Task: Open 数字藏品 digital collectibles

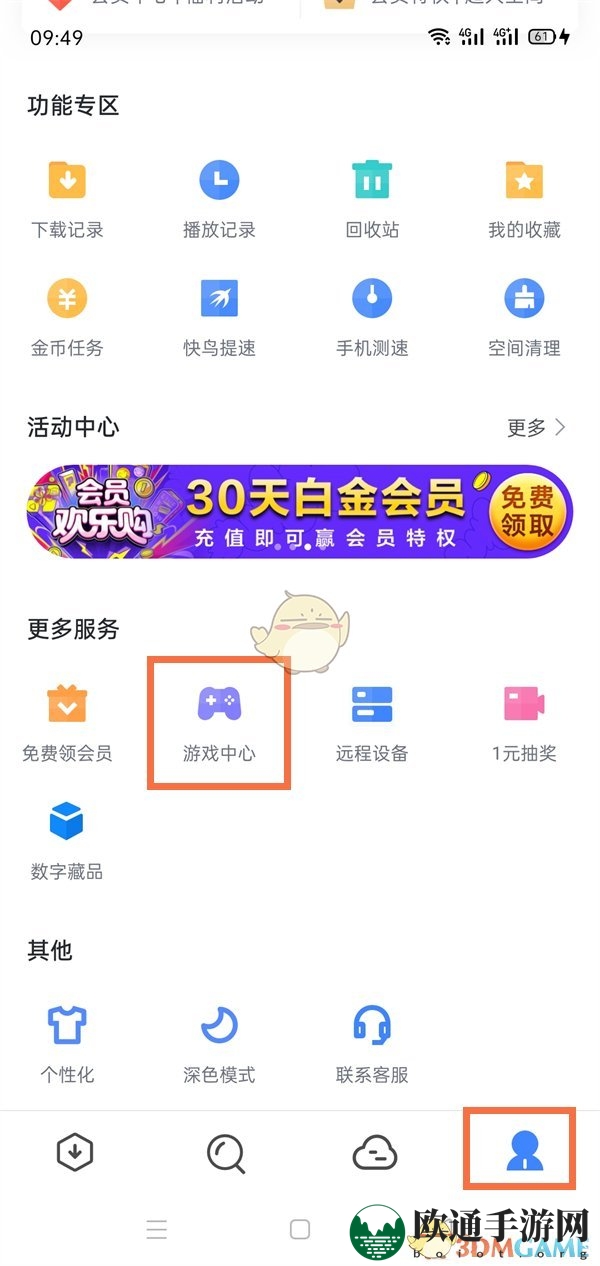Action: point(67,840)
